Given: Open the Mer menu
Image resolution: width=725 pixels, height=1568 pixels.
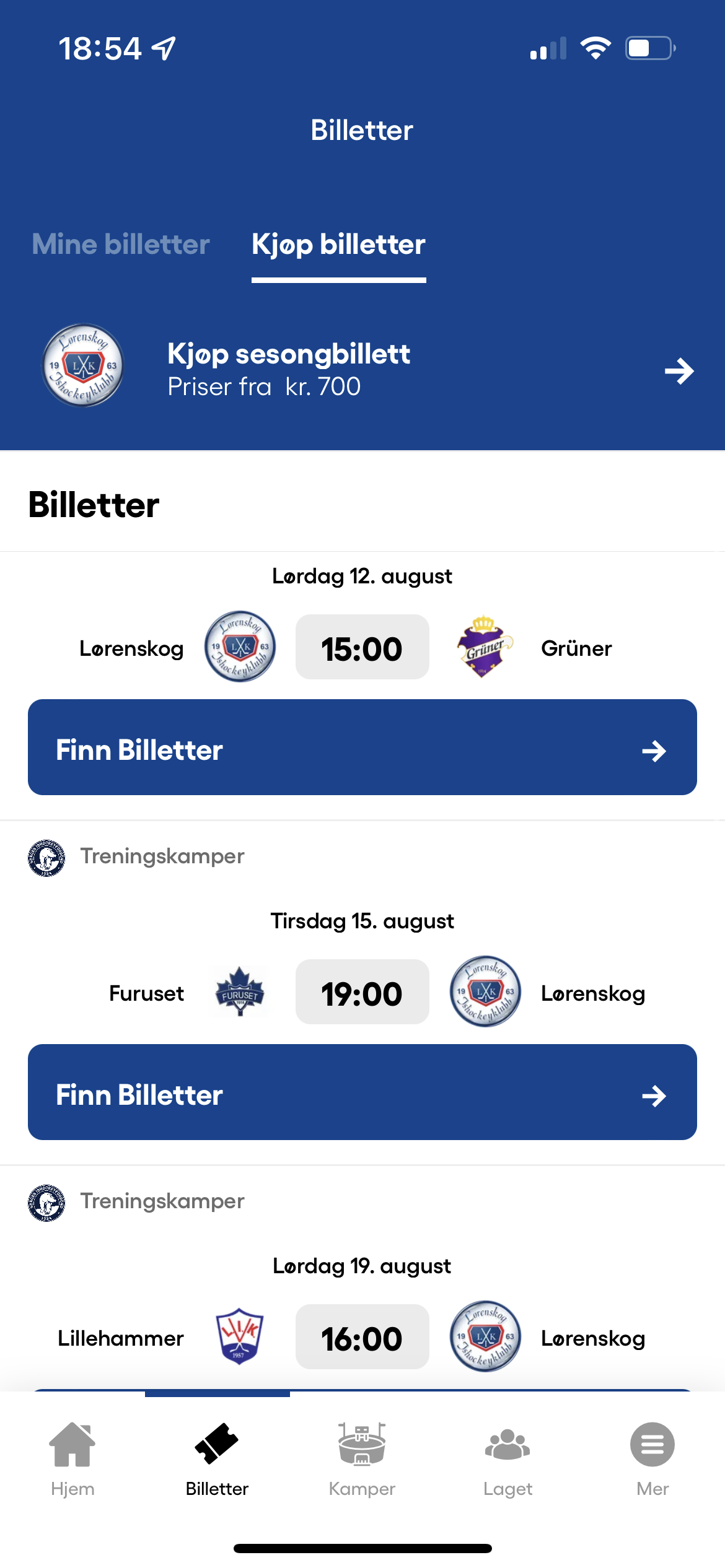Looking at the screenshot, I should (652, 1460).
